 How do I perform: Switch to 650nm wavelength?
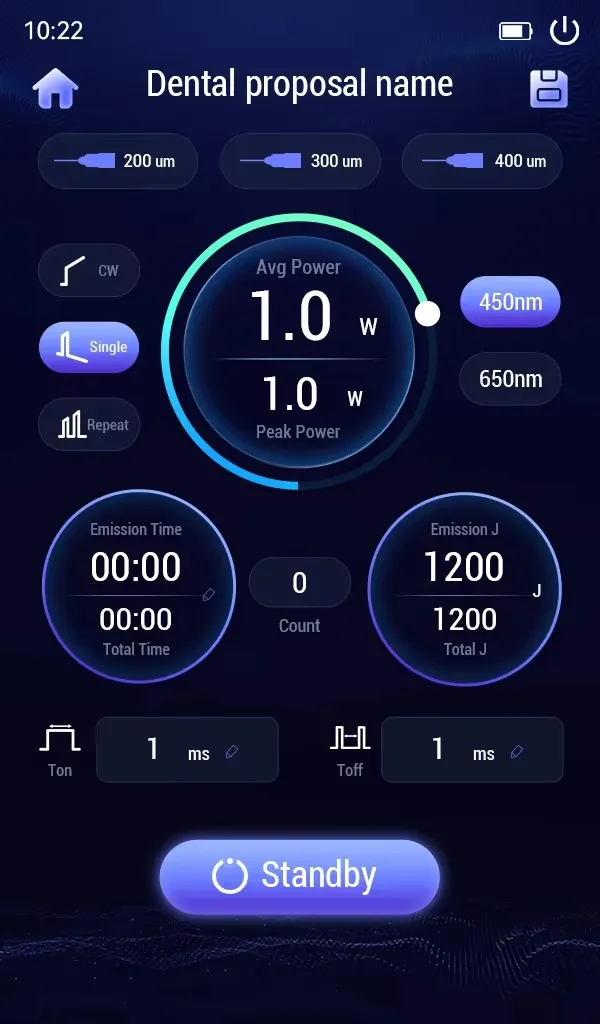pos(510,379)
